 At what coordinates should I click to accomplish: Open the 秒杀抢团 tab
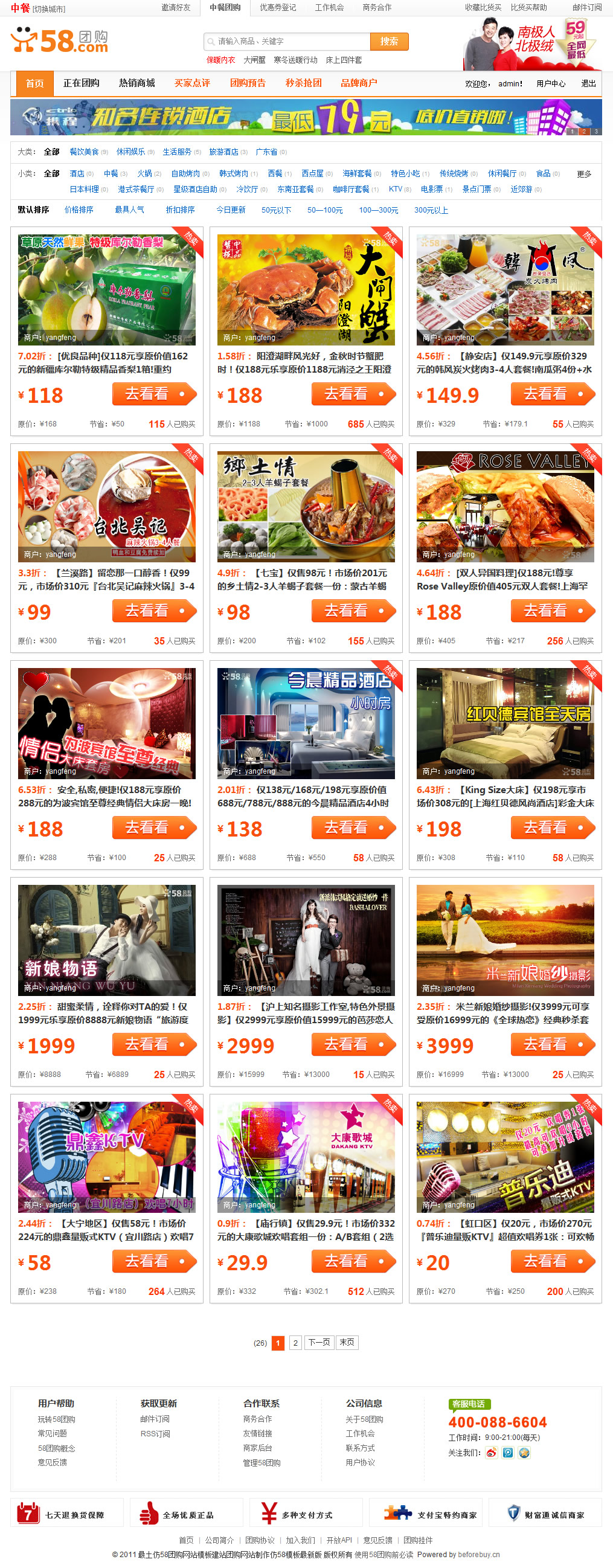(x=303, y=83)
